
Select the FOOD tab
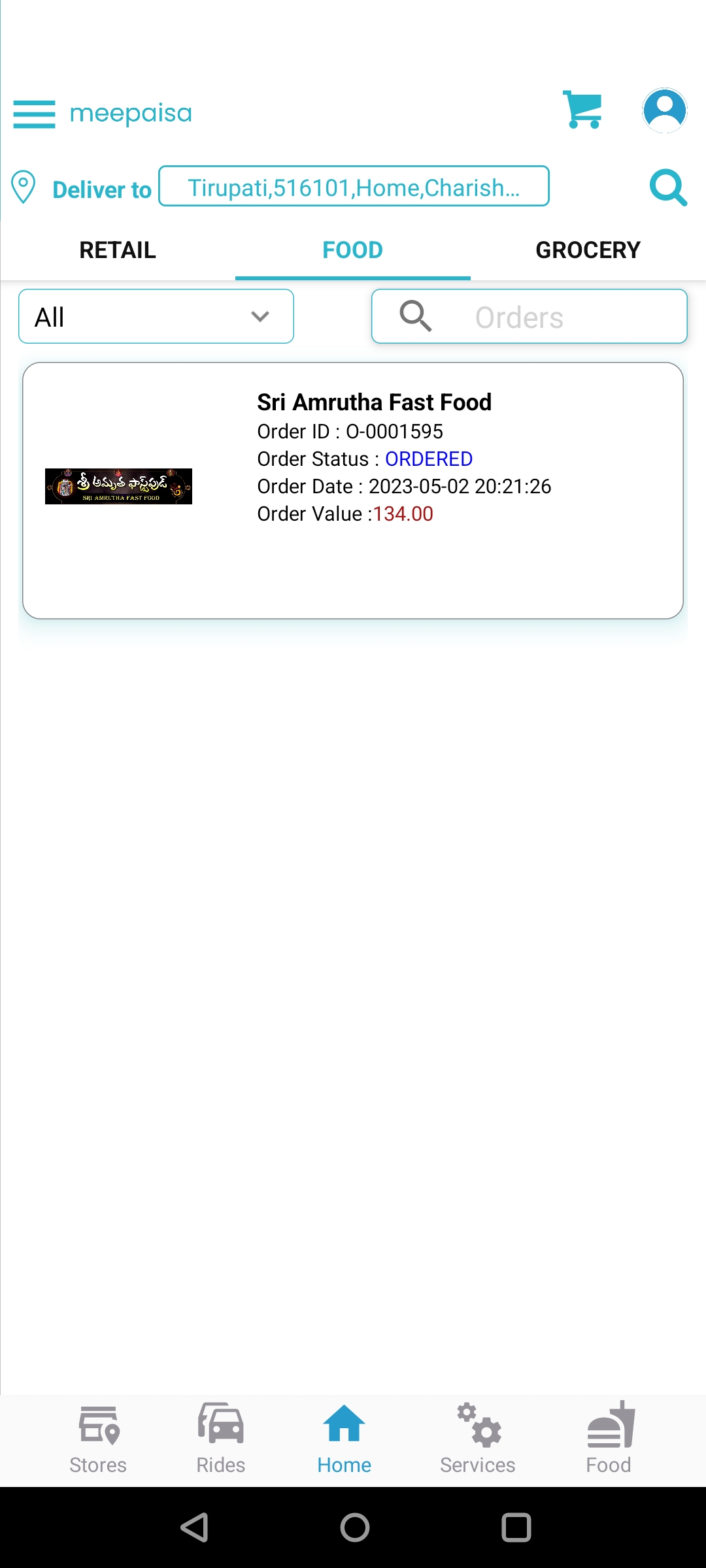[353, 250]
